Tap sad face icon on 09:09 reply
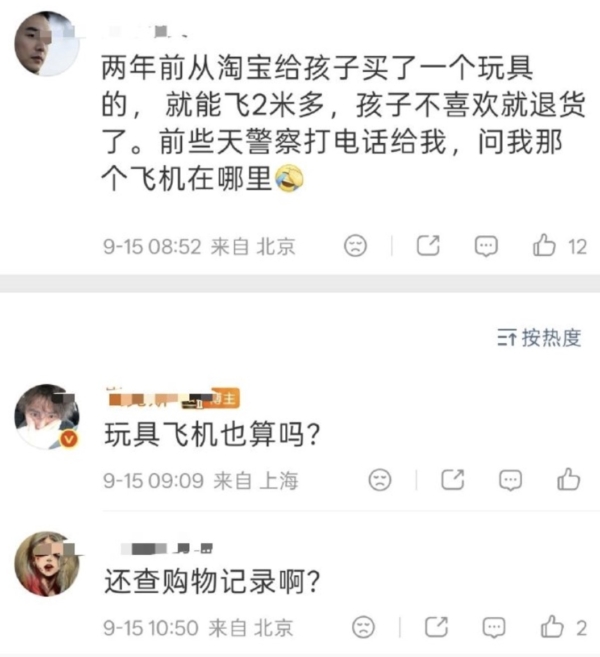The width and height of the screenshot is (600, 657). [380, 480]
